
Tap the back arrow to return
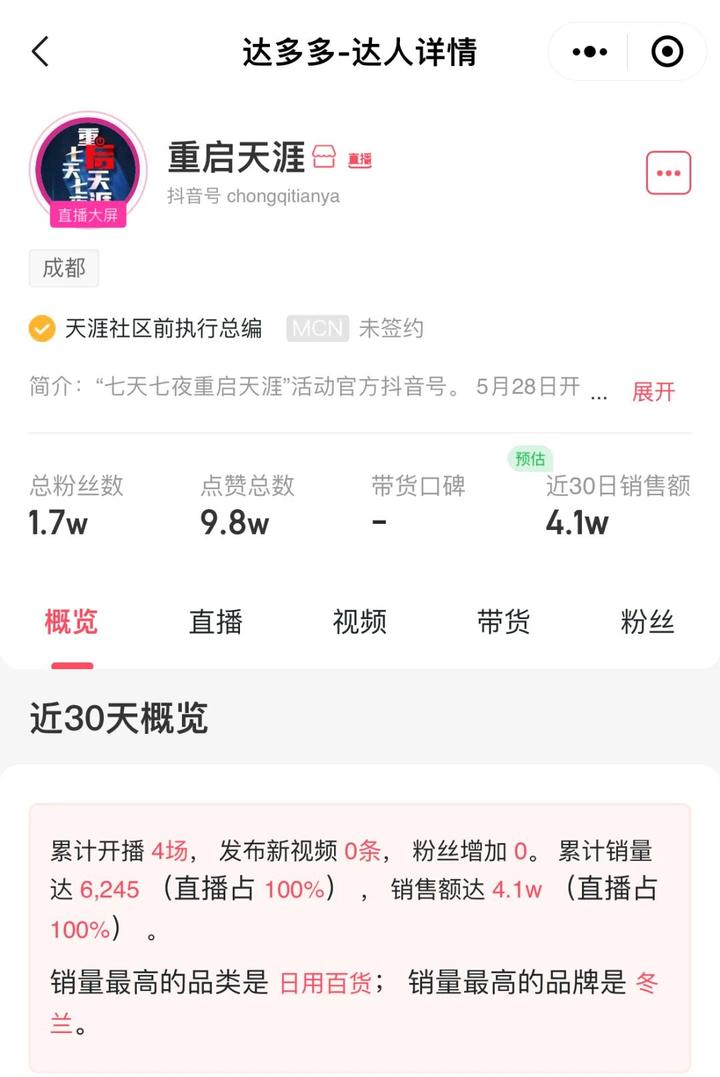[40, 51]
